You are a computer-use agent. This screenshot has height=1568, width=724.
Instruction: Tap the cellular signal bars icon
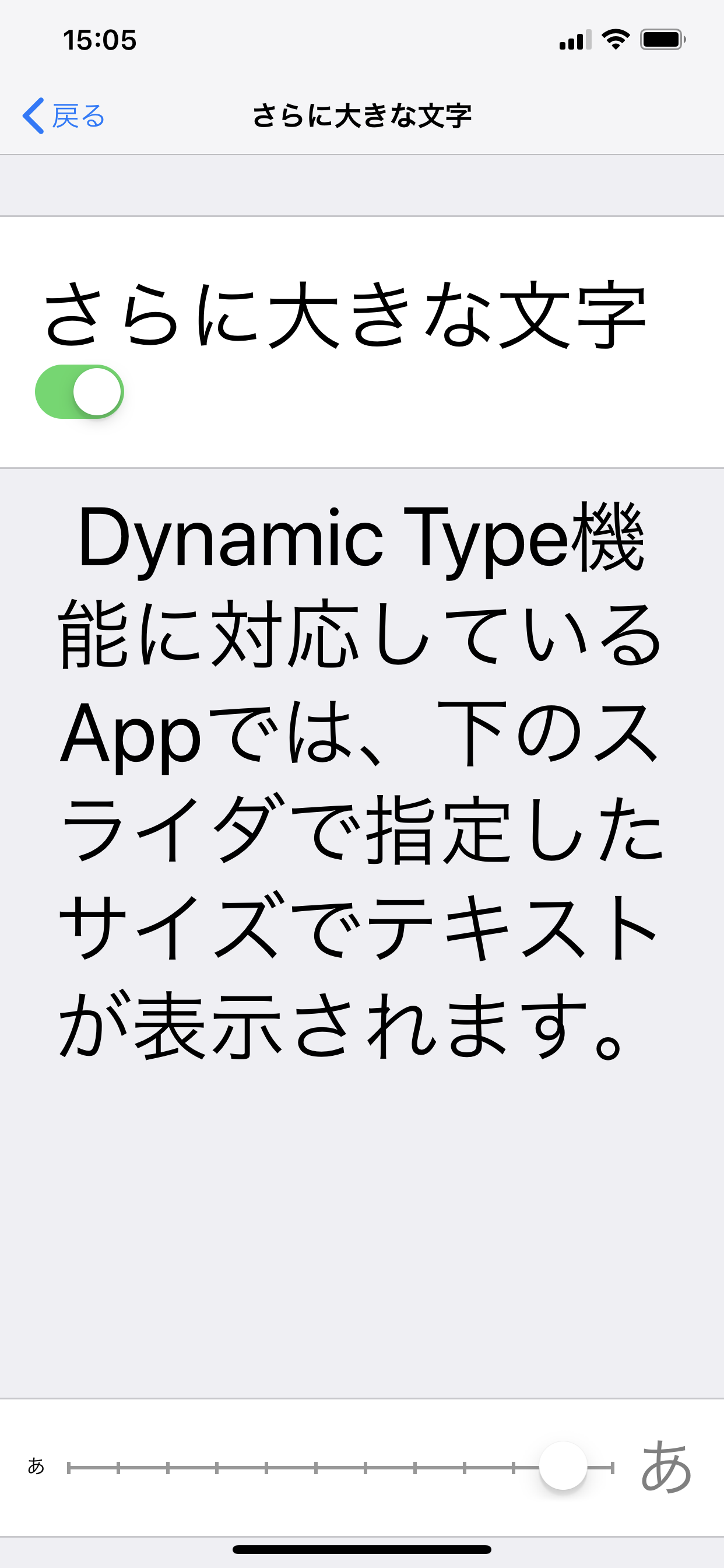click(575, 40)
